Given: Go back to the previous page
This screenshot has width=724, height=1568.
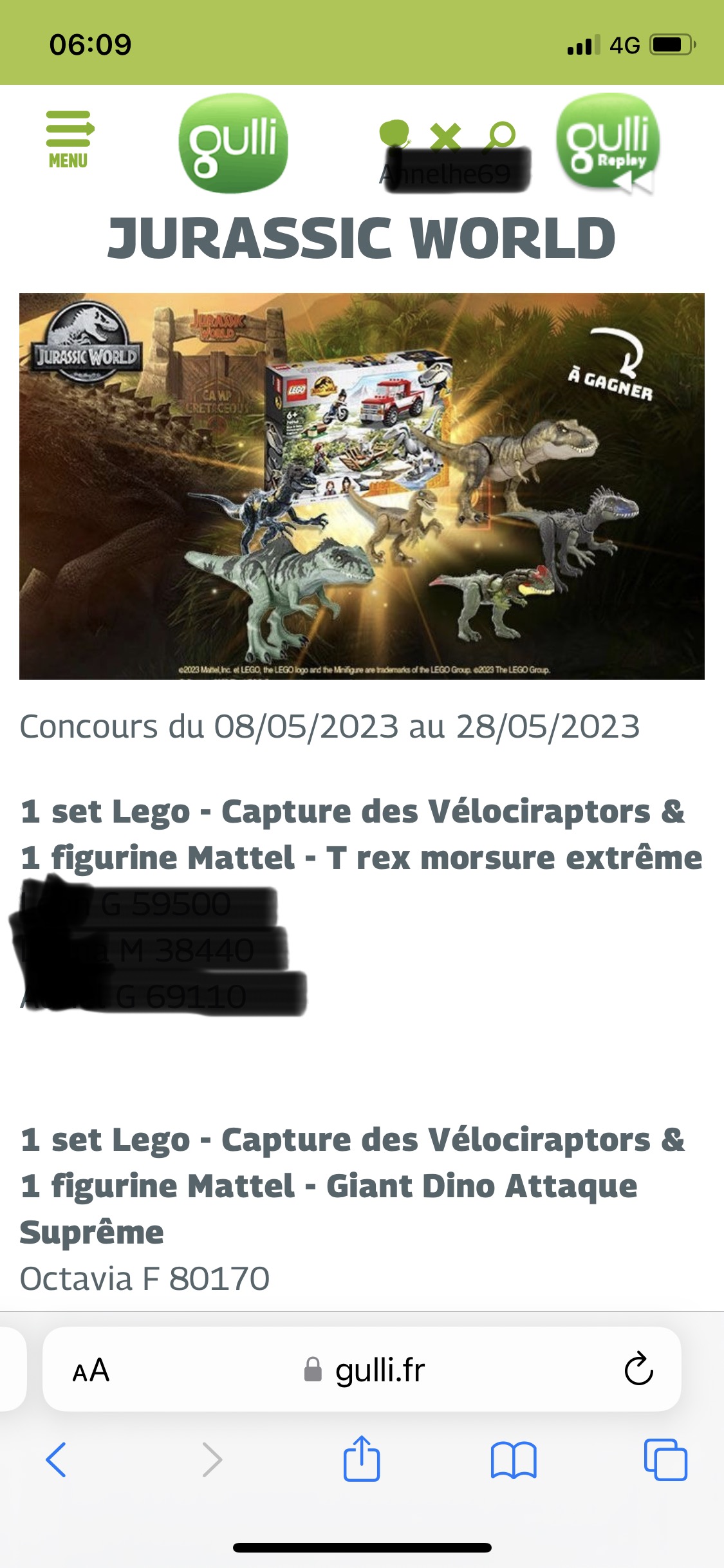Looking at the screenshot, I should coord(56,1460).
